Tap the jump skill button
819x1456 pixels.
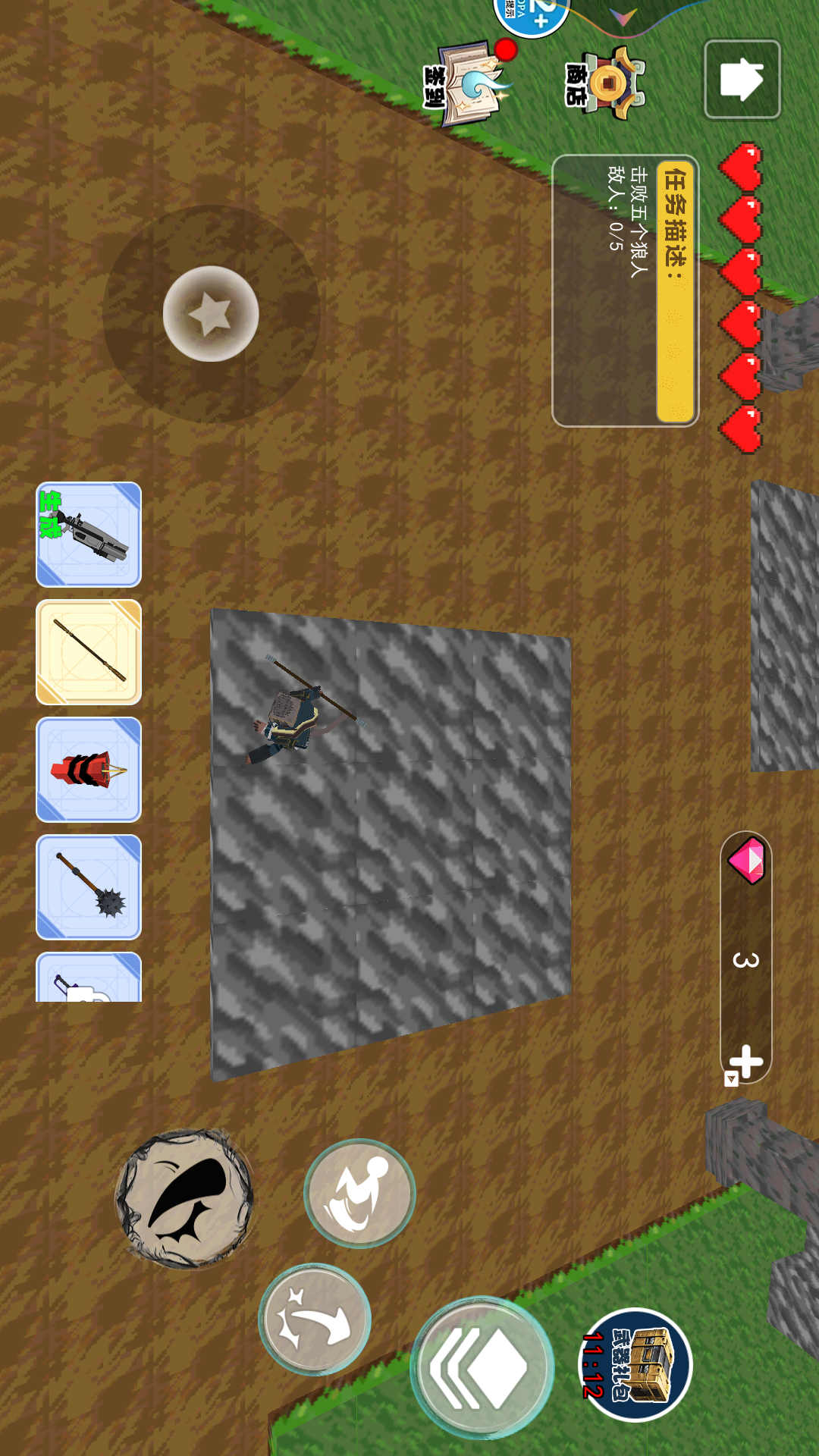359,1193
